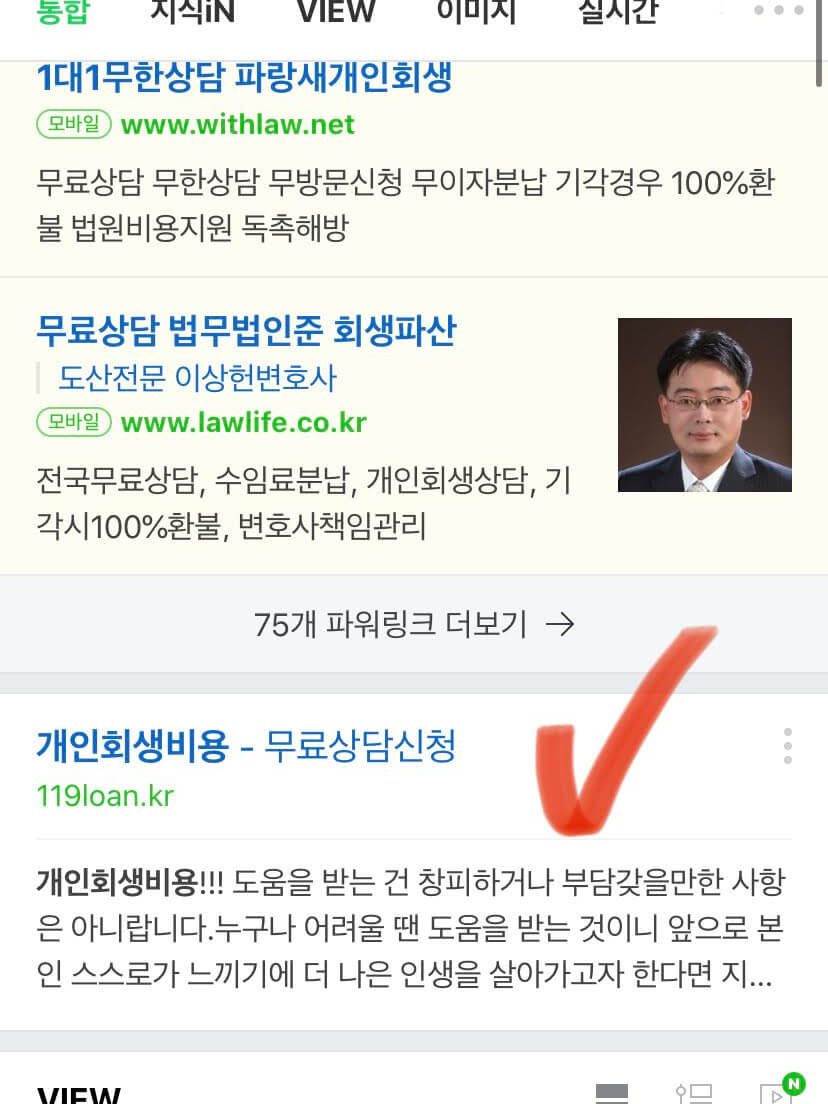Tap 75개 파워링크 더보기
This screenshot has width=828, height=1104.
pyautogui.click(x=414, y=625)
